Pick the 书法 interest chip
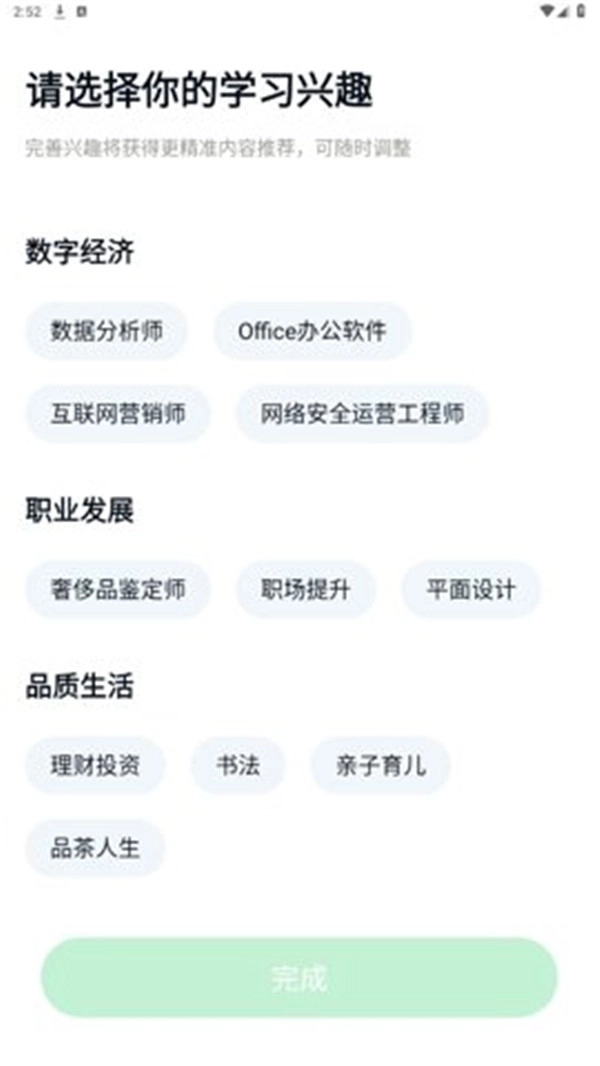The height and width of the screenshot is (1066, 600). pyautogui.click(x=238, y=766)
